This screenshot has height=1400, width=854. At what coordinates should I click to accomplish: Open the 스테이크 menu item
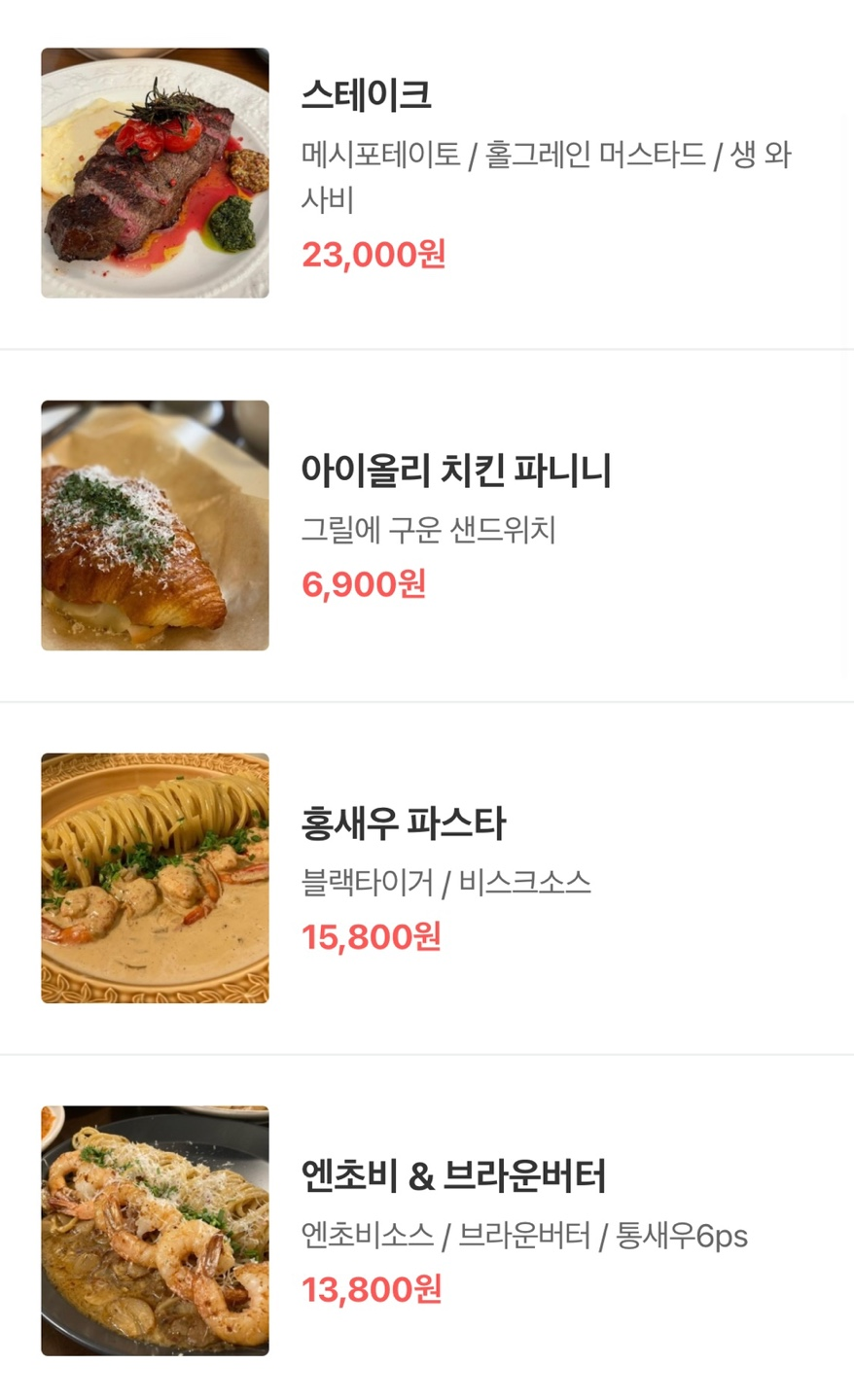pos(367,95)
